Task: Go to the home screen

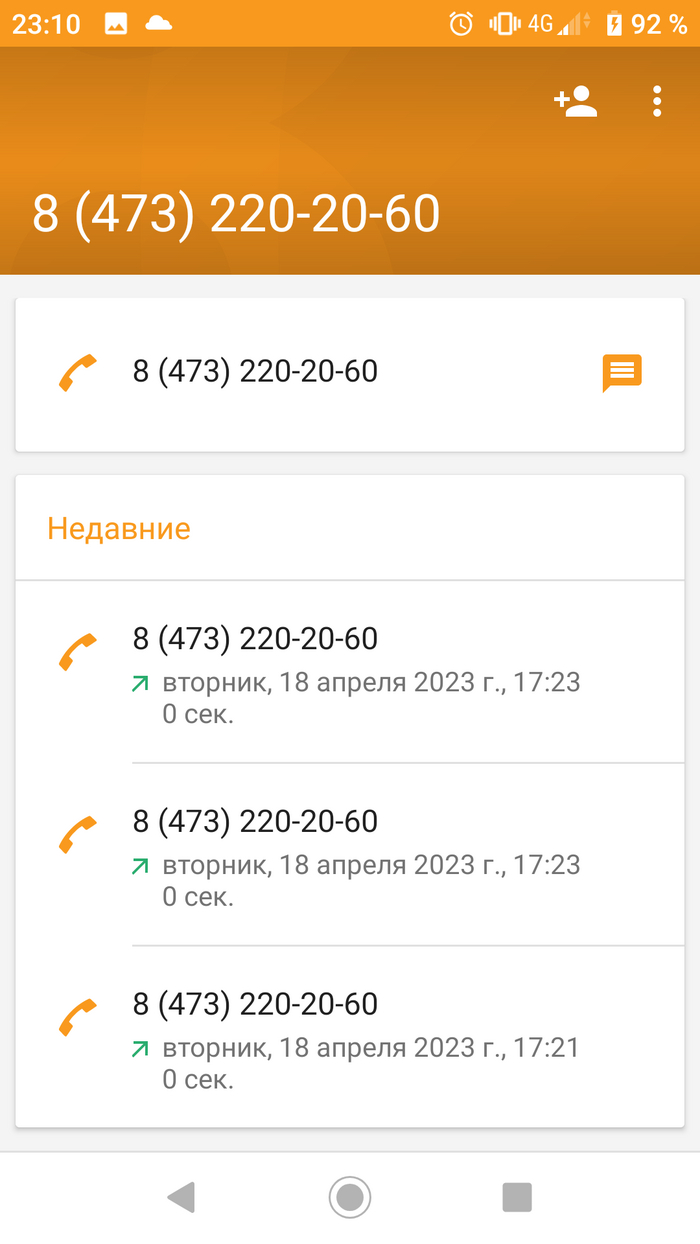Action: [350, 1197]
